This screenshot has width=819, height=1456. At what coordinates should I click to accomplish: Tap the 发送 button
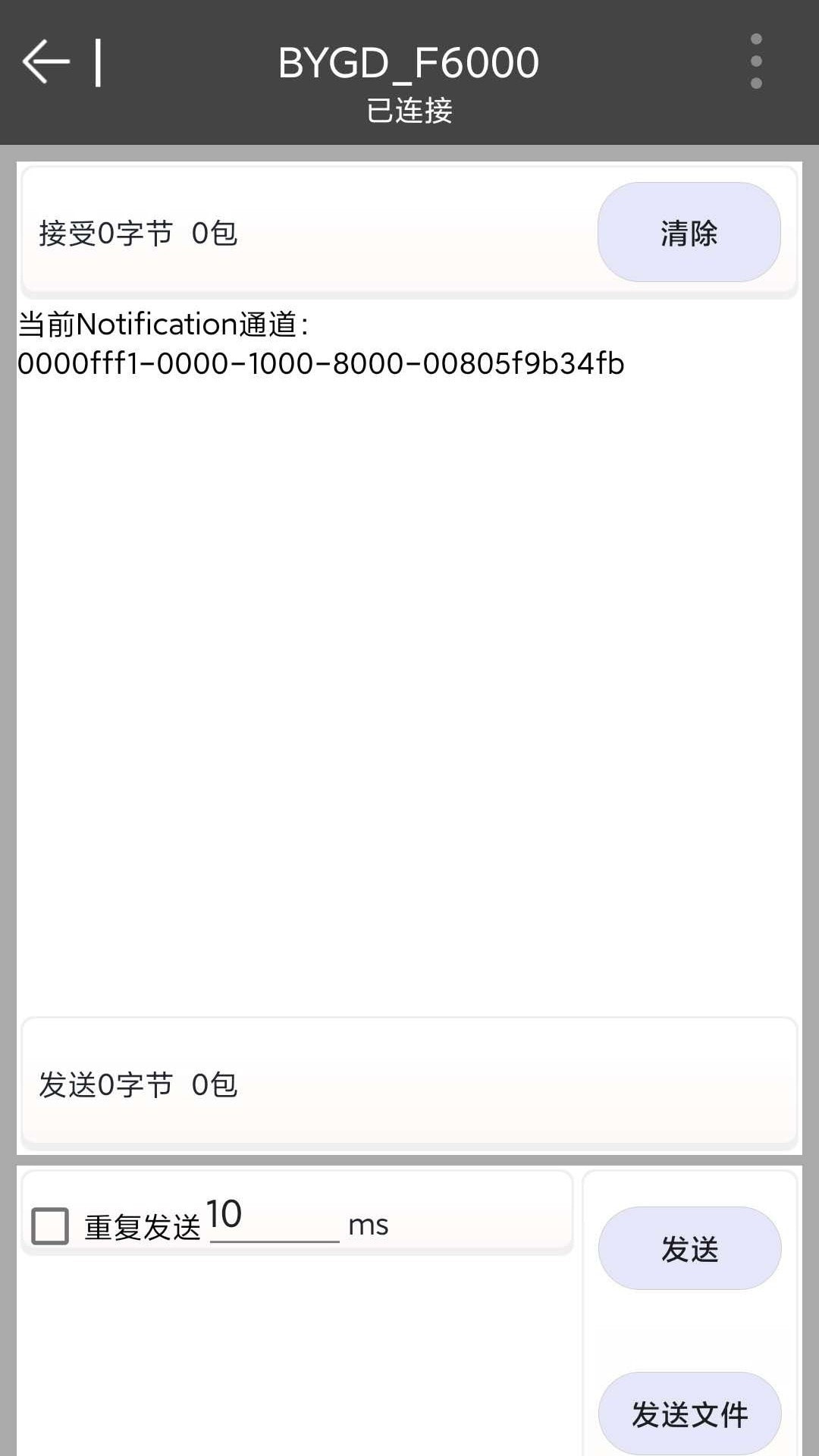[x=689, y=1248]
